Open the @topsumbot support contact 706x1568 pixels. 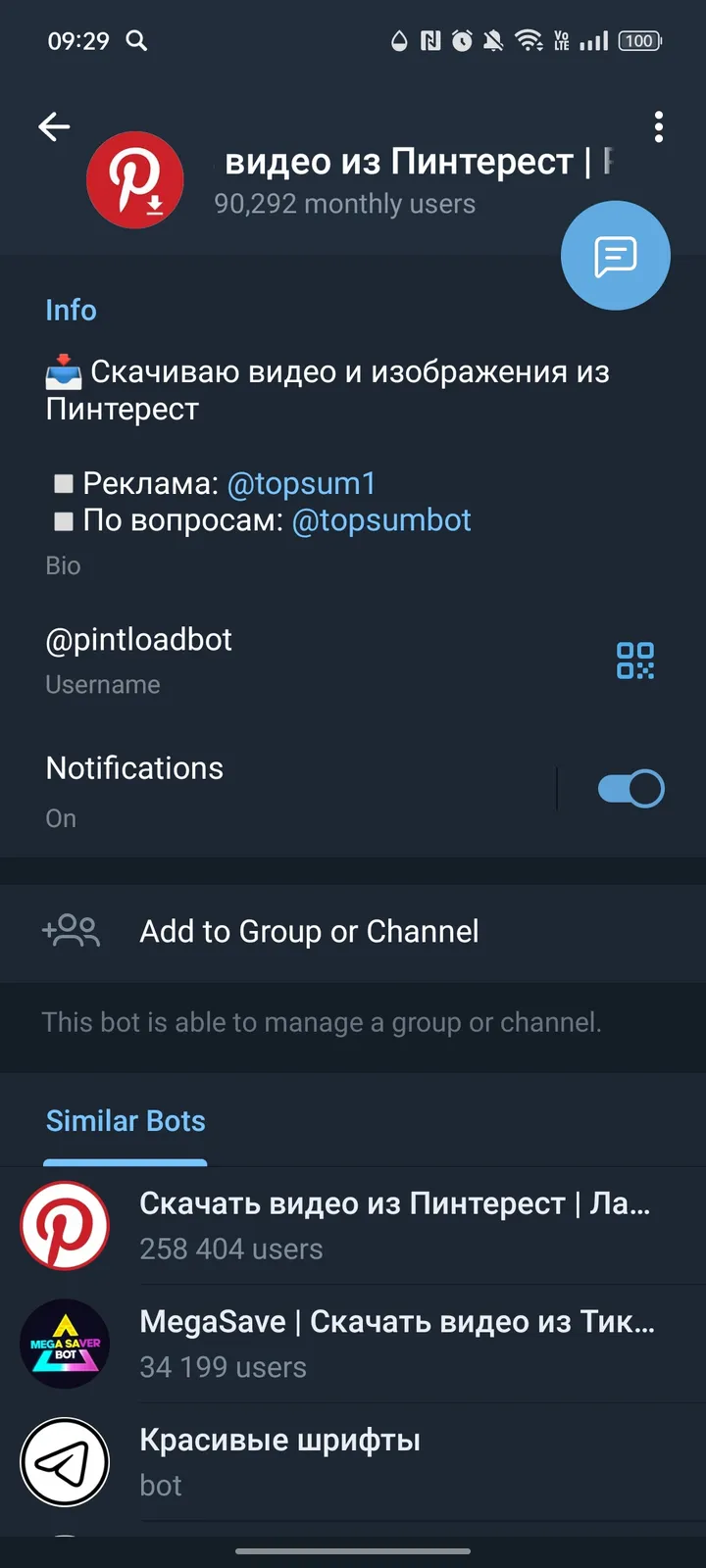(x=381, y=520)
